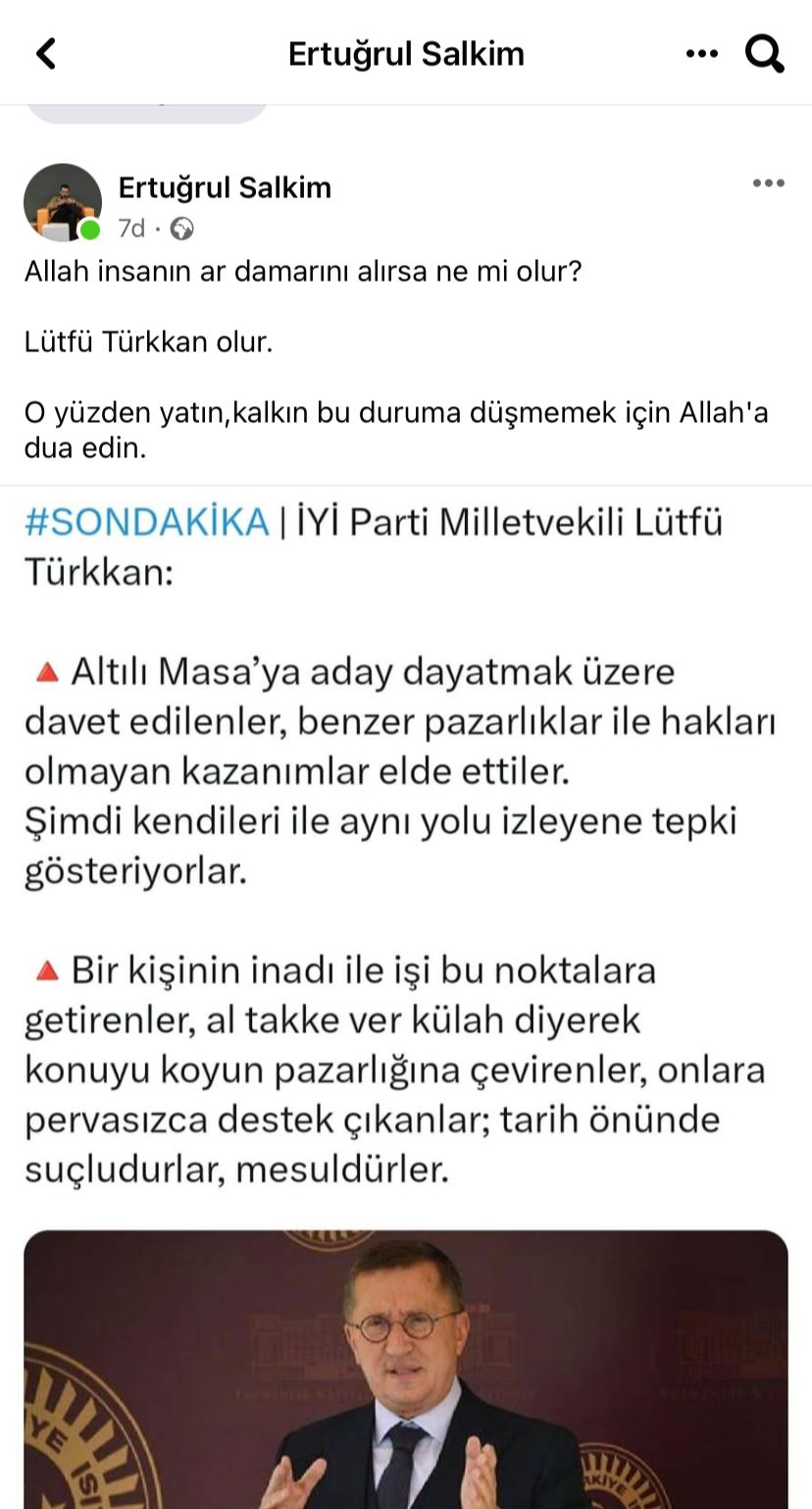Open the shared screenshot image in post
The width and height of the screenshot is (812, 1509).
pos(406,981)
